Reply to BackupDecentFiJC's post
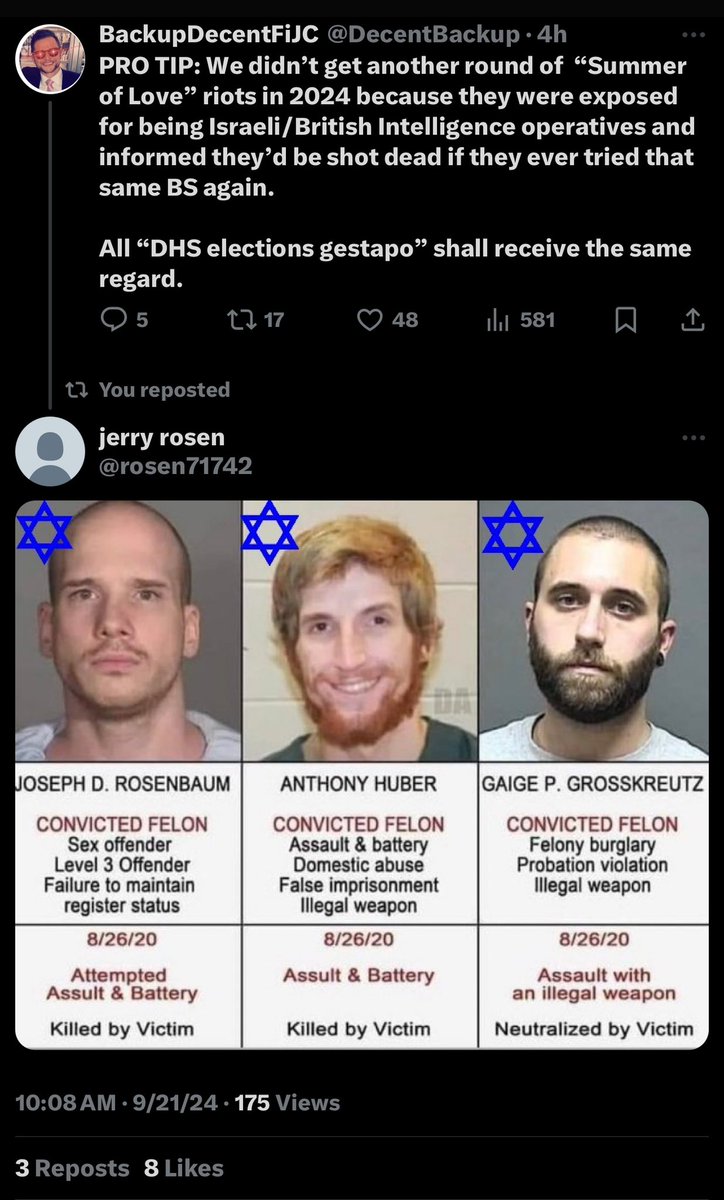 point(113,320)
